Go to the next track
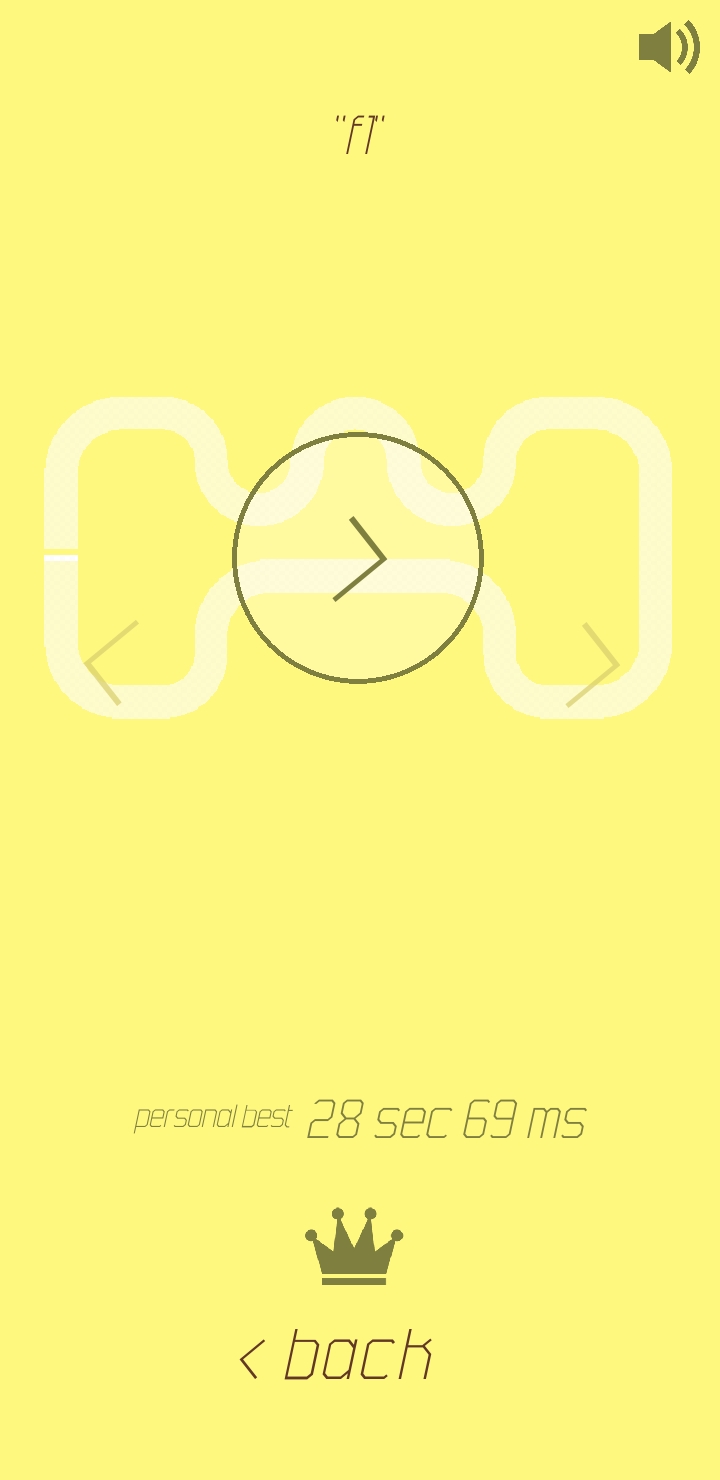This screenshot has height=1480, width=720. (x=594, y=664)
